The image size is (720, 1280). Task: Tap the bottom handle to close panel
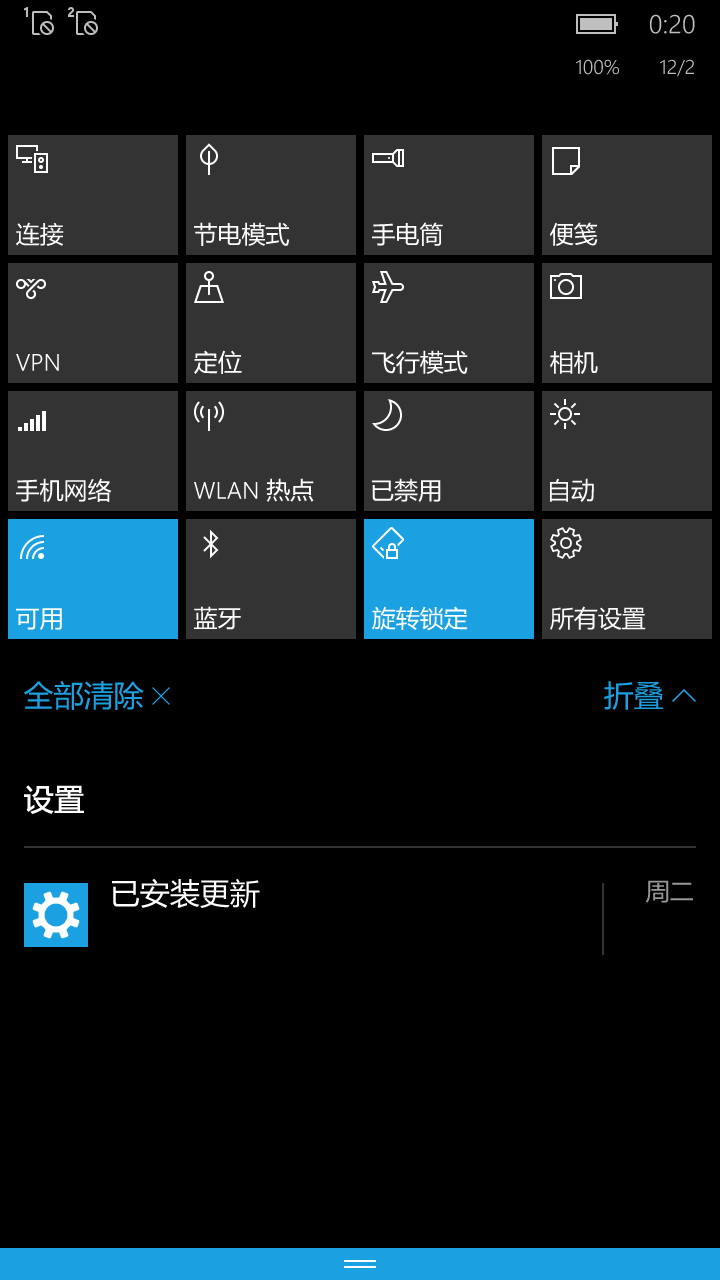(x=360, y=1264)
